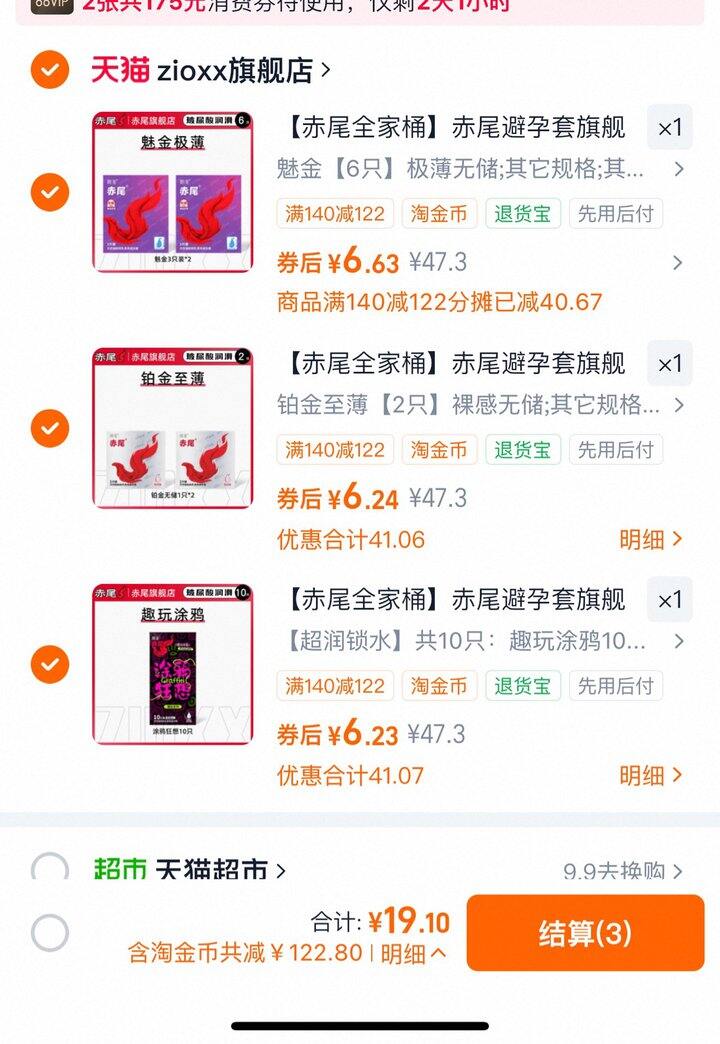Expand 明细 of 含淘金币共减 ¥122.80

(413, 953)
